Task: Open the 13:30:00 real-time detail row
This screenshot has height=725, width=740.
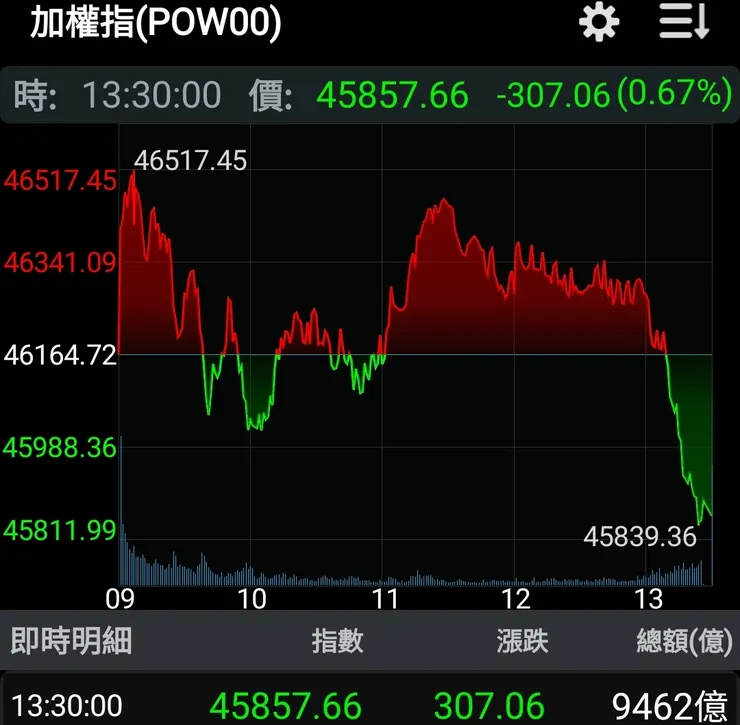Action: 370,700
